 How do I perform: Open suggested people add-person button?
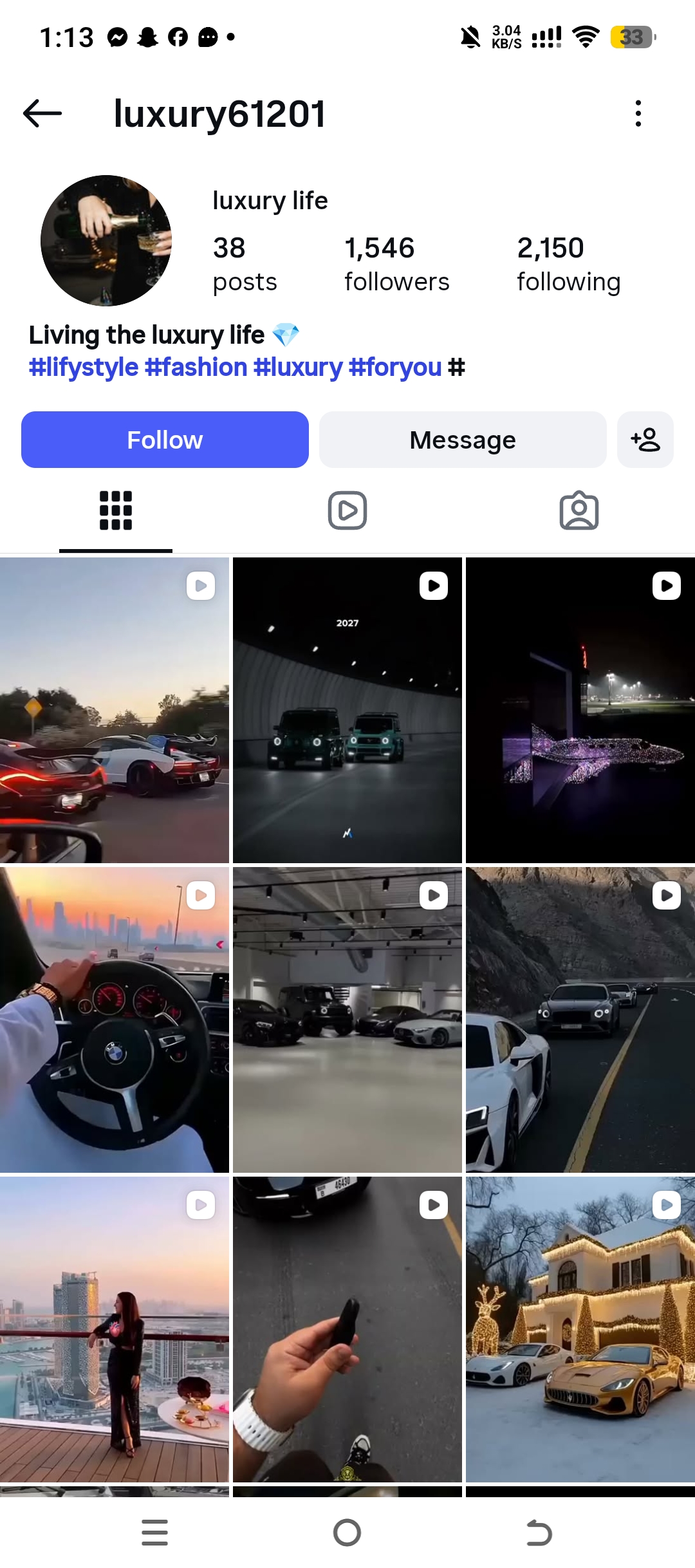(645, 440)
